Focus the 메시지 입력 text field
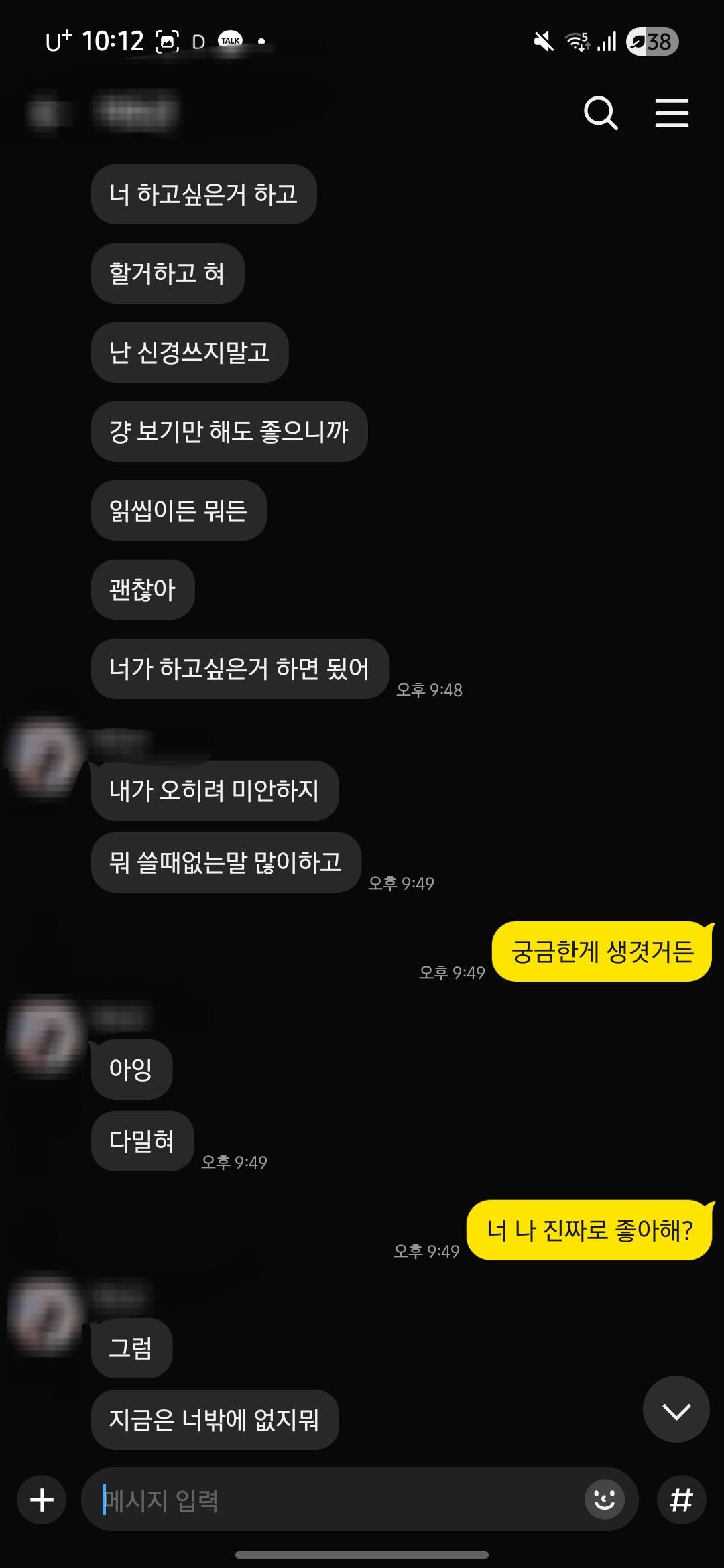Viewport: 724px width, 1568px height. 335,1500
